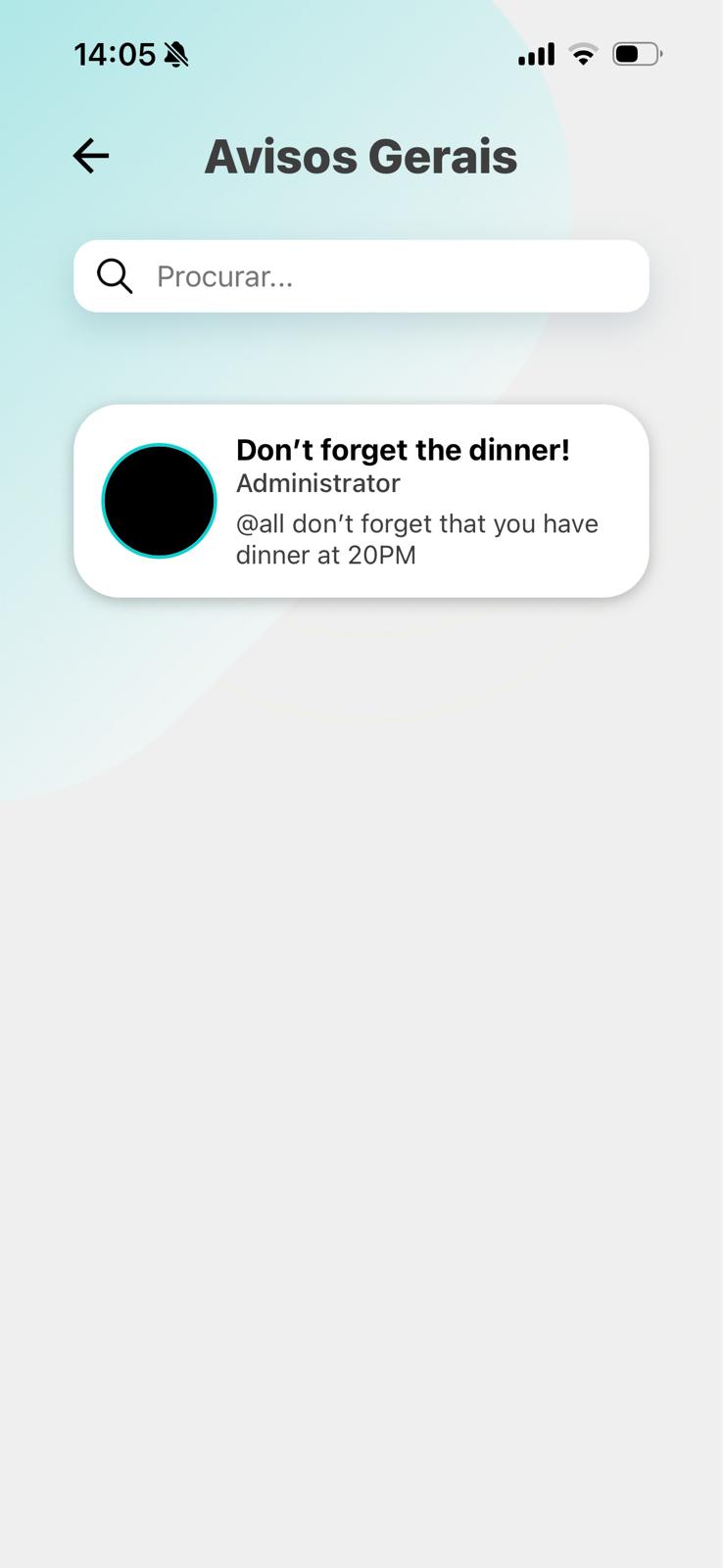Open the announcement 'Don't forget the dinner!'
Viewport: 723px width, 1568px height.
click(403, 450)
